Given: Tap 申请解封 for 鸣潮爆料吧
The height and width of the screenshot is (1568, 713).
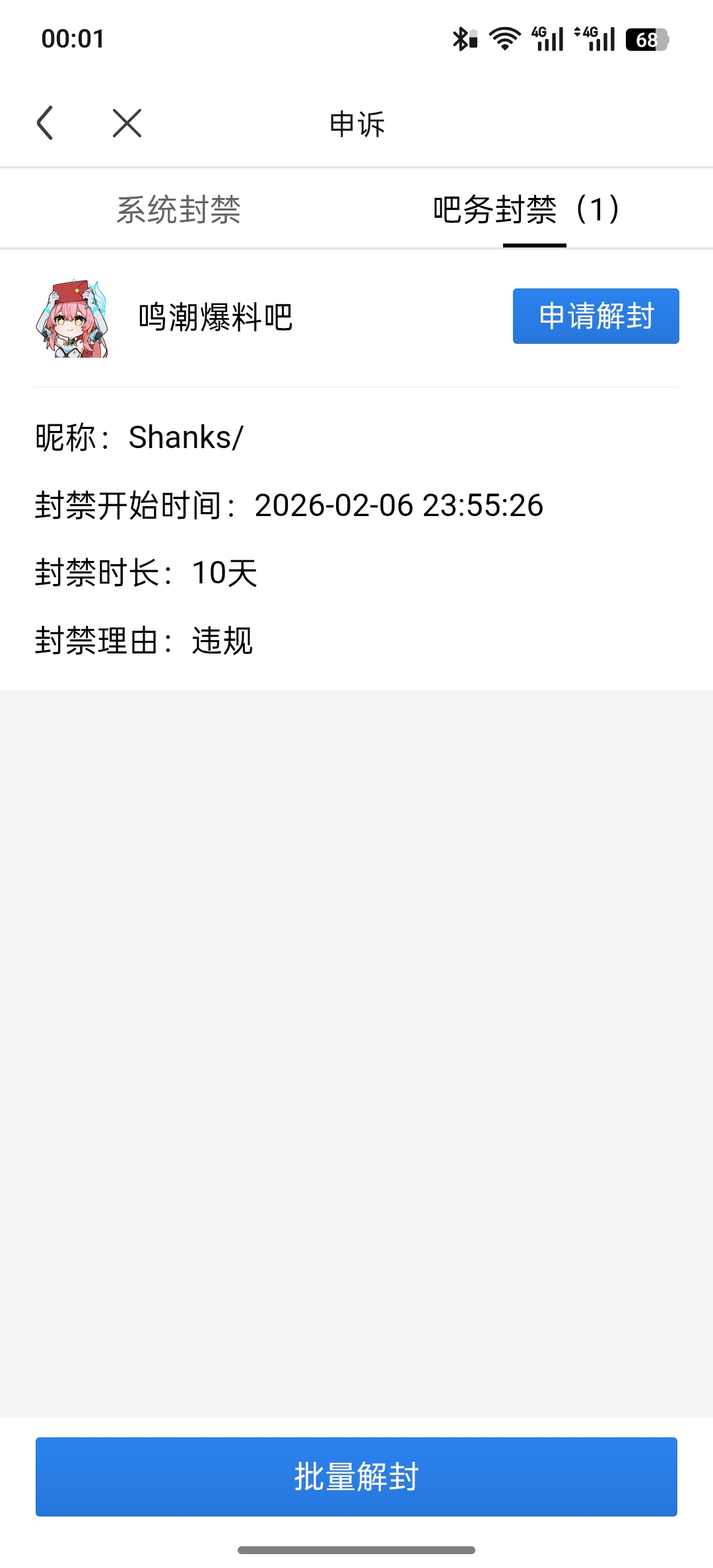Looking at the screenshot, I should tap(595, 316).
